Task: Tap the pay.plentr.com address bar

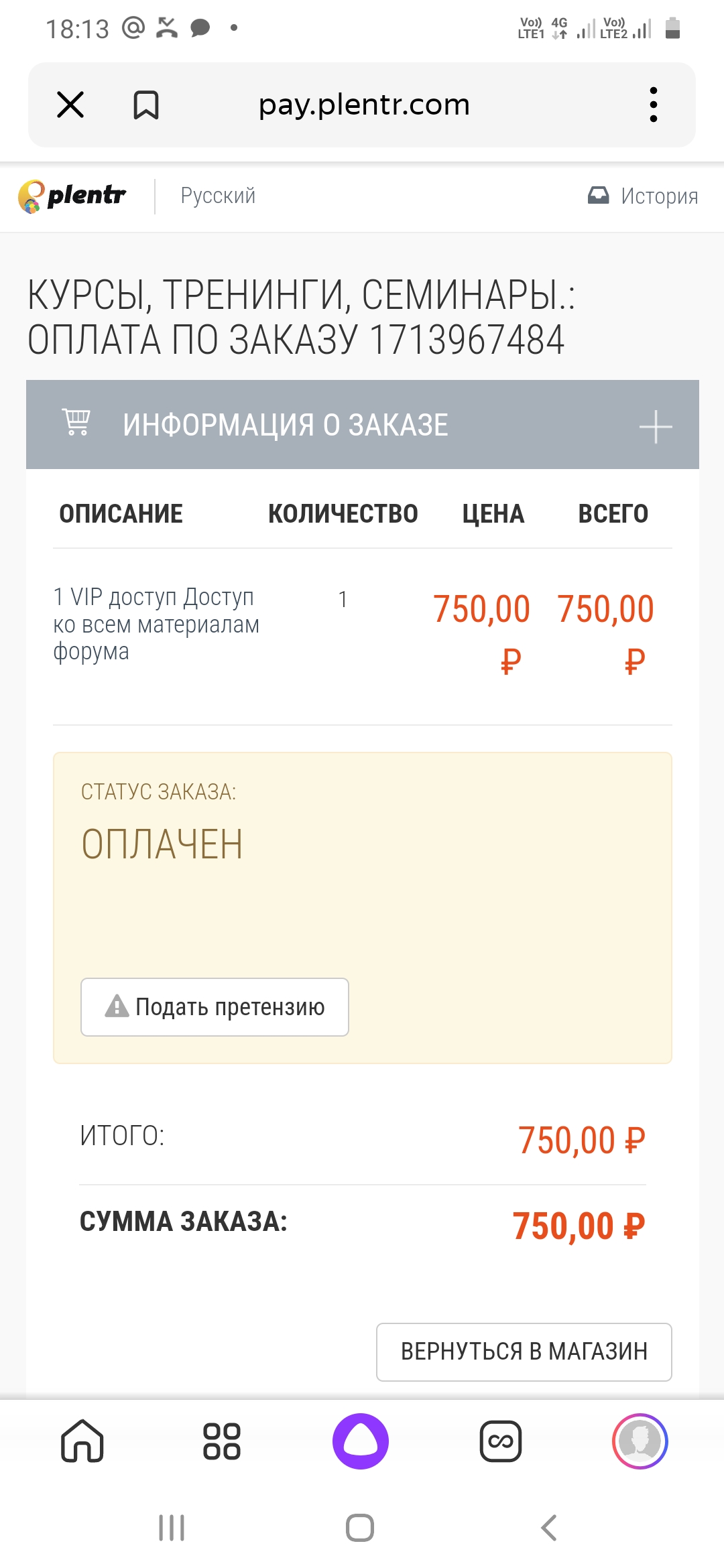Action: click(x=364, y=105)
